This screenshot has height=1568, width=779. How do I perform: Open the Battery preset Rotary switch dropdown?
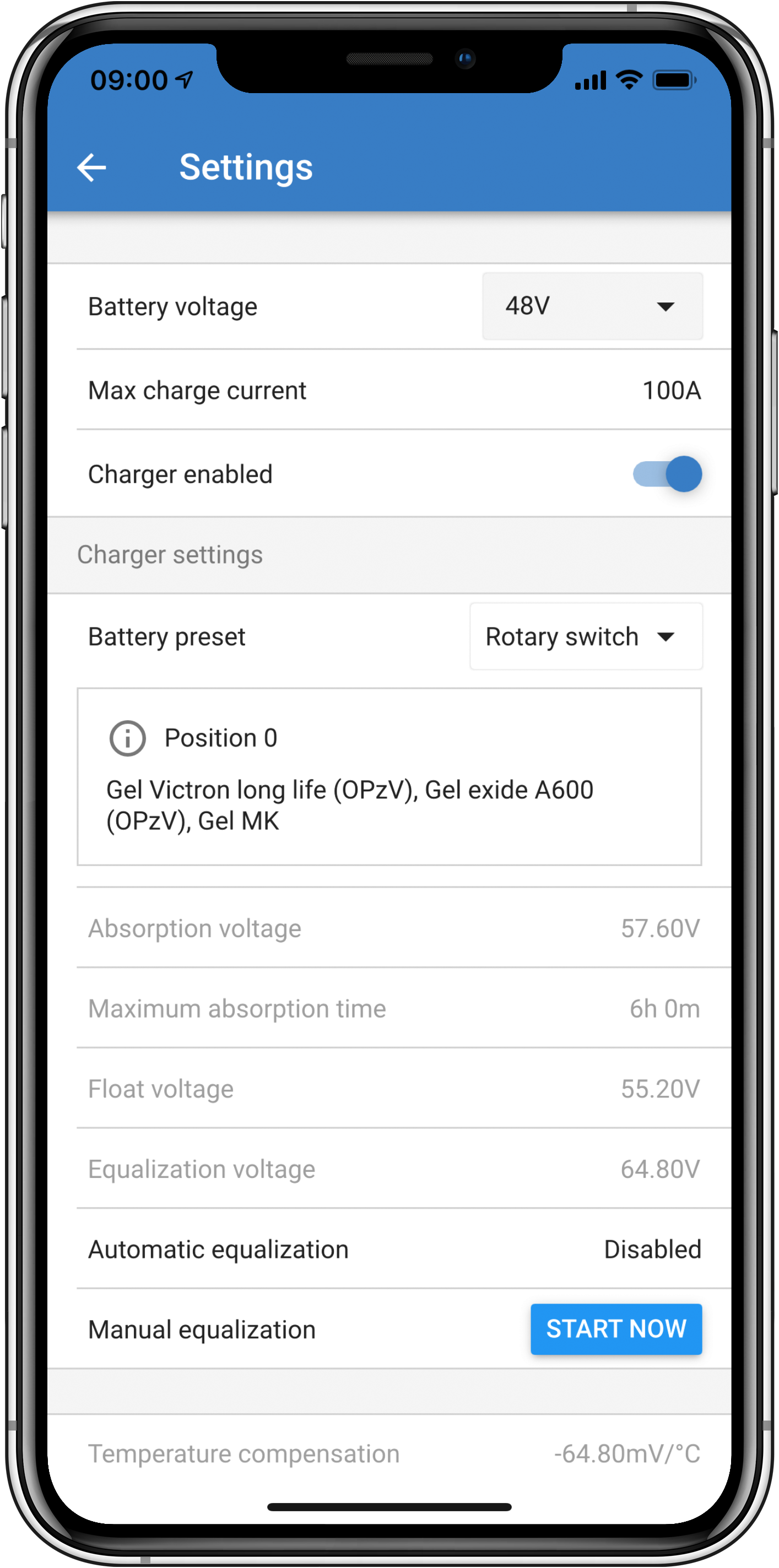click(586, 637)
